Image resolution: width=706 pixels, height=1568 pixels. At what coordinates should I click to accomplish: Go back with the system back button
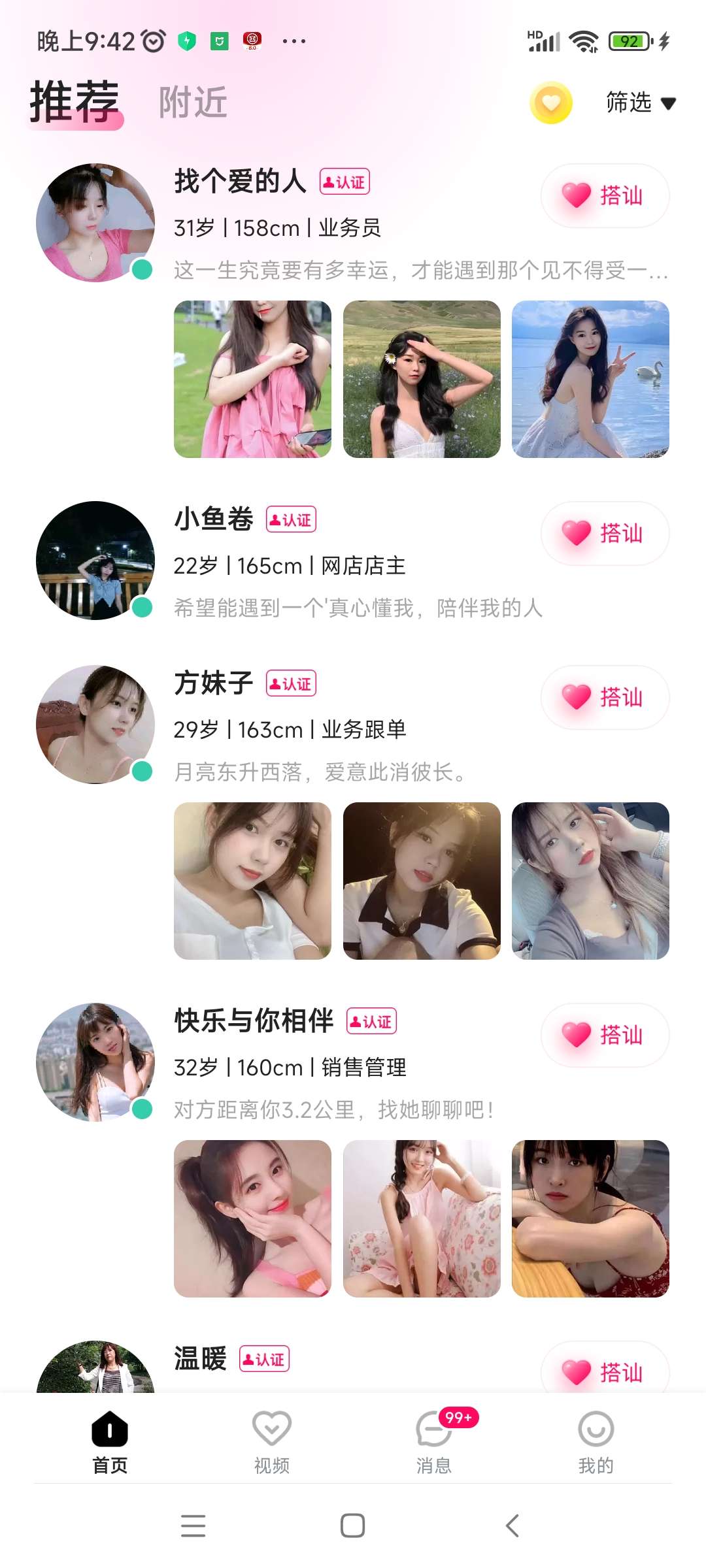tap(513, 1526)
